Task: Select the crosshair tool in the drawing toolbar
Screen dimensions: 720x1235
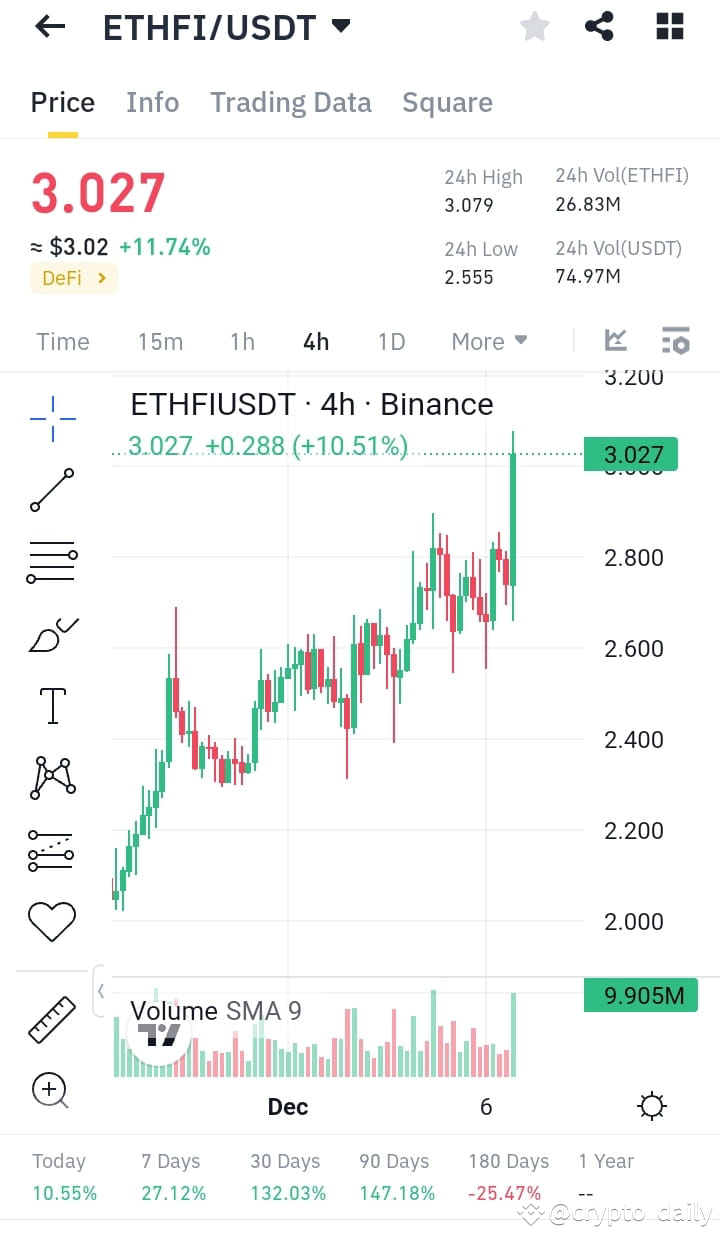Action: [50, 418]
